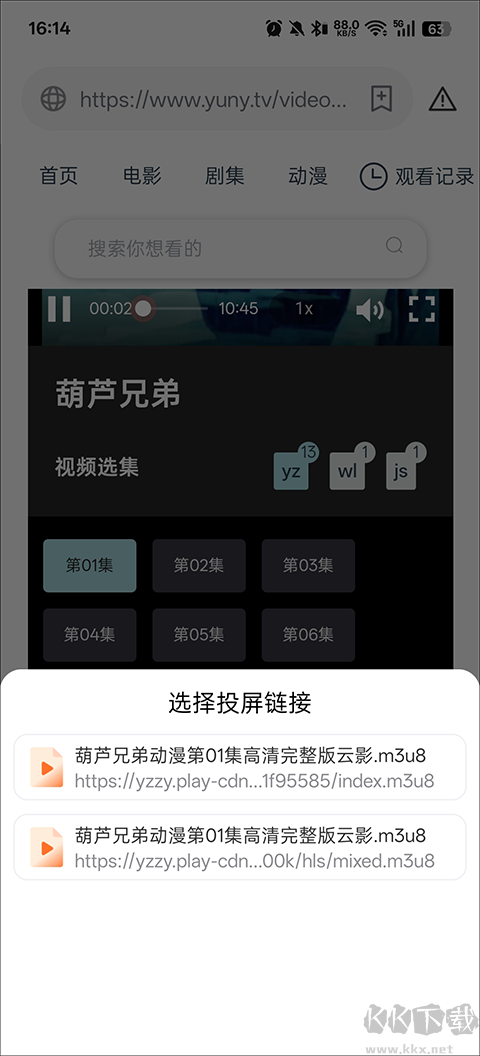Choose the yz video source

point(291,471)
